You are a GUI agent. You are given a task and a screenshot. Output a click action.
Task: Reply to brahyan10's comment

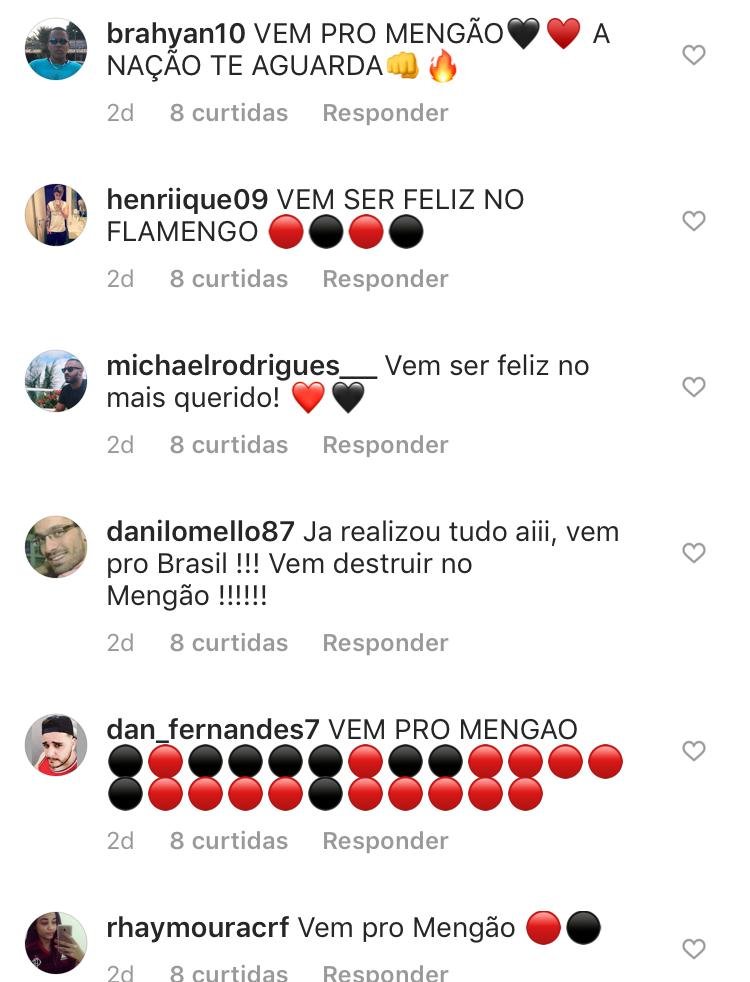(x=385, y=113)
